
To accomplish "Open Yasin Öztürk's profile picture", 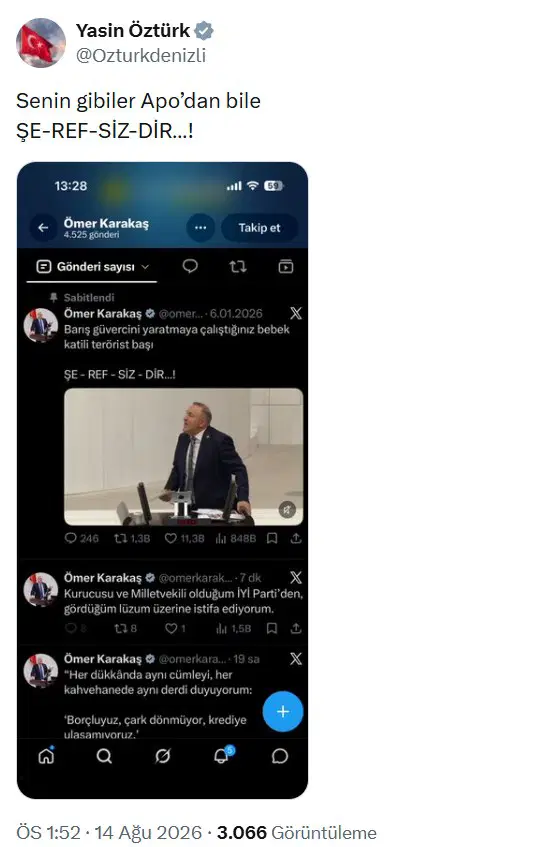I will 41,43.
